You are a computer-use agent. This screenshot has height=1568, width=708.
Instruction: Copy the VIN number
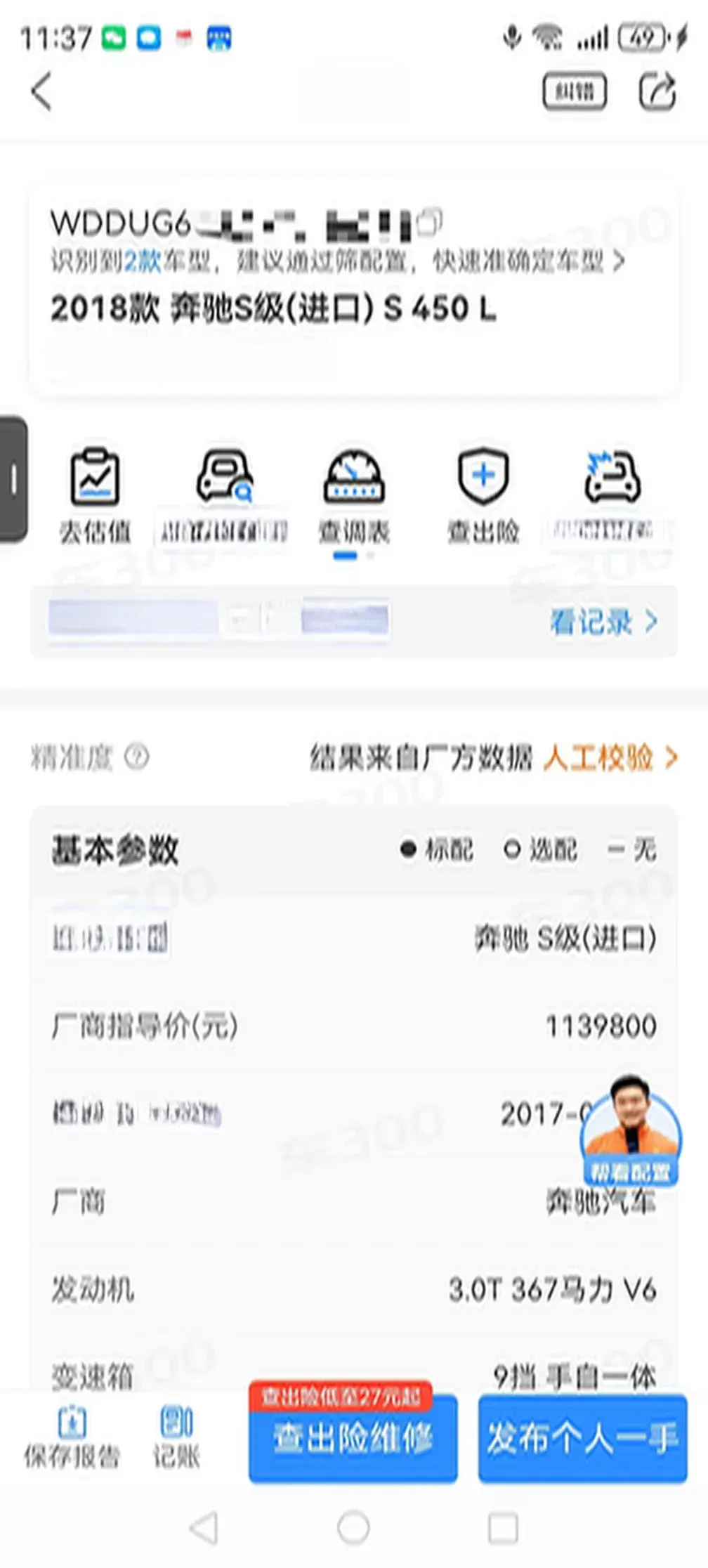tap(430, 222)
